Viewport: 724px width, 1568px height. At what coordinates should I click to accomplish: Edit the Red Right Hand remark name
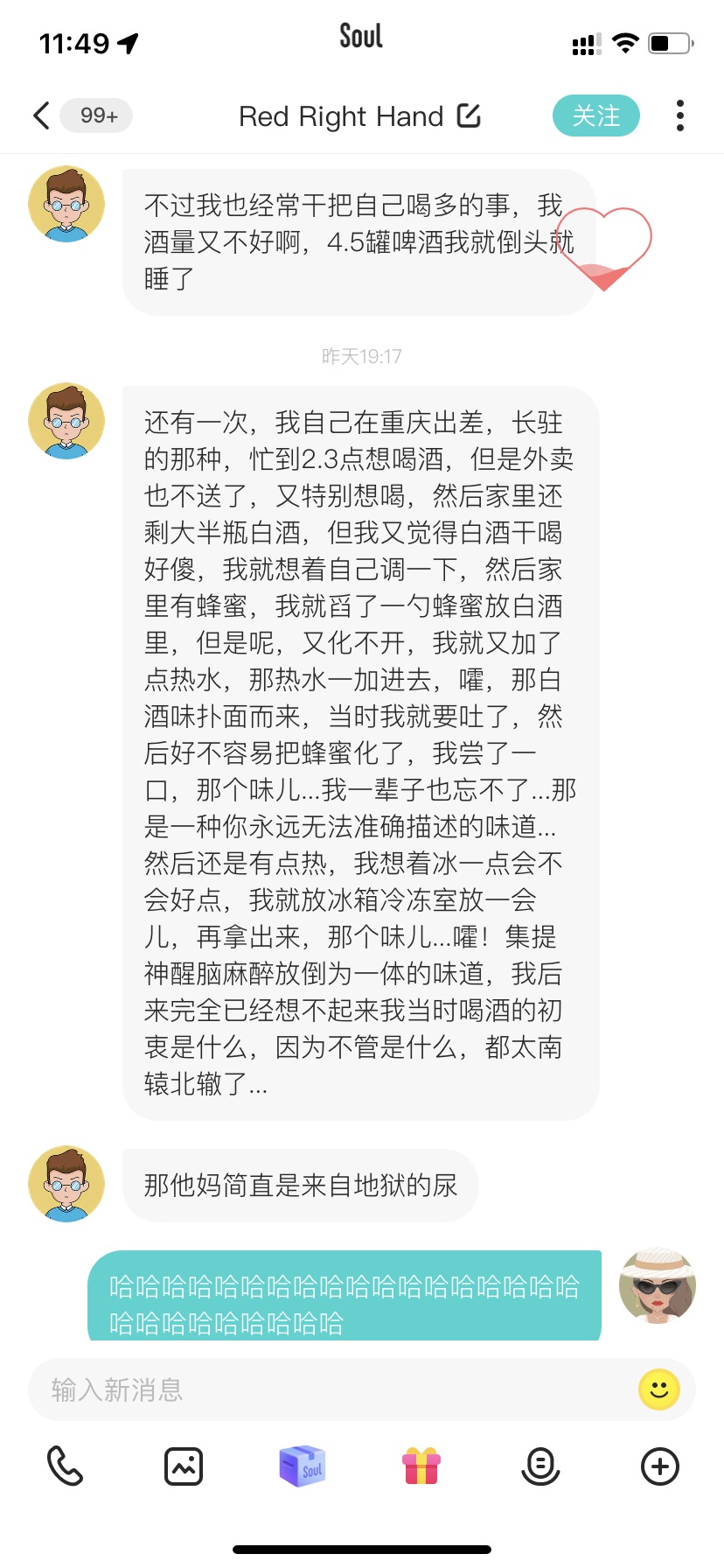469,115
